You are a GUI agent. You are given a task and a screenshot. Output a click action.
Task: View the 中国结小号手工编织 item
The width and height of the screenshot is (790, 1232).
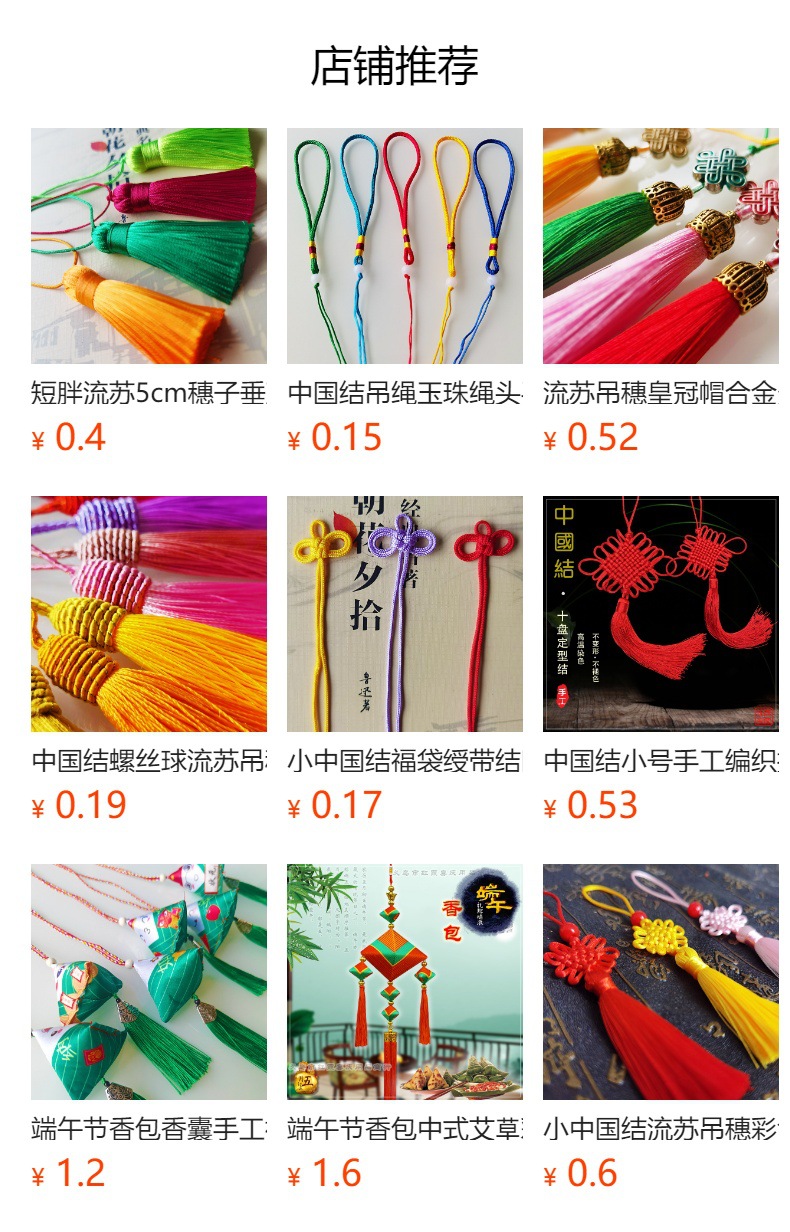(660, 614)
